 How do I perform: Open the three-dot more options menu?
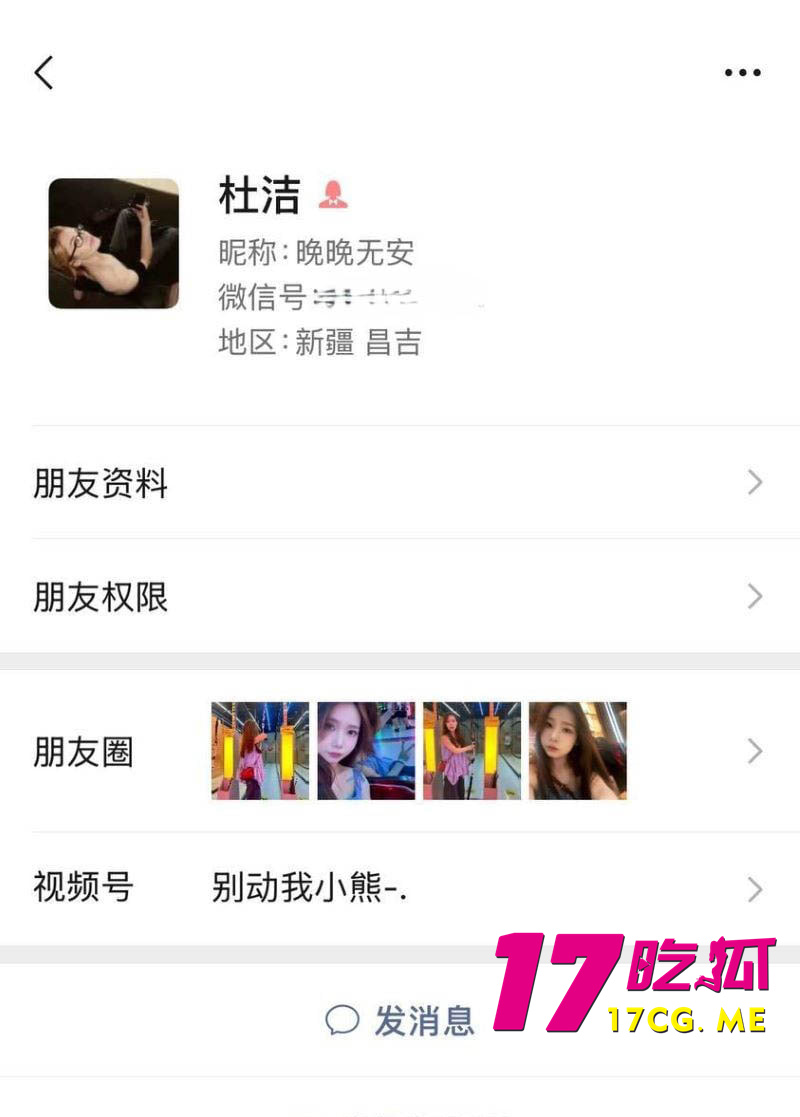coord(742,72)
